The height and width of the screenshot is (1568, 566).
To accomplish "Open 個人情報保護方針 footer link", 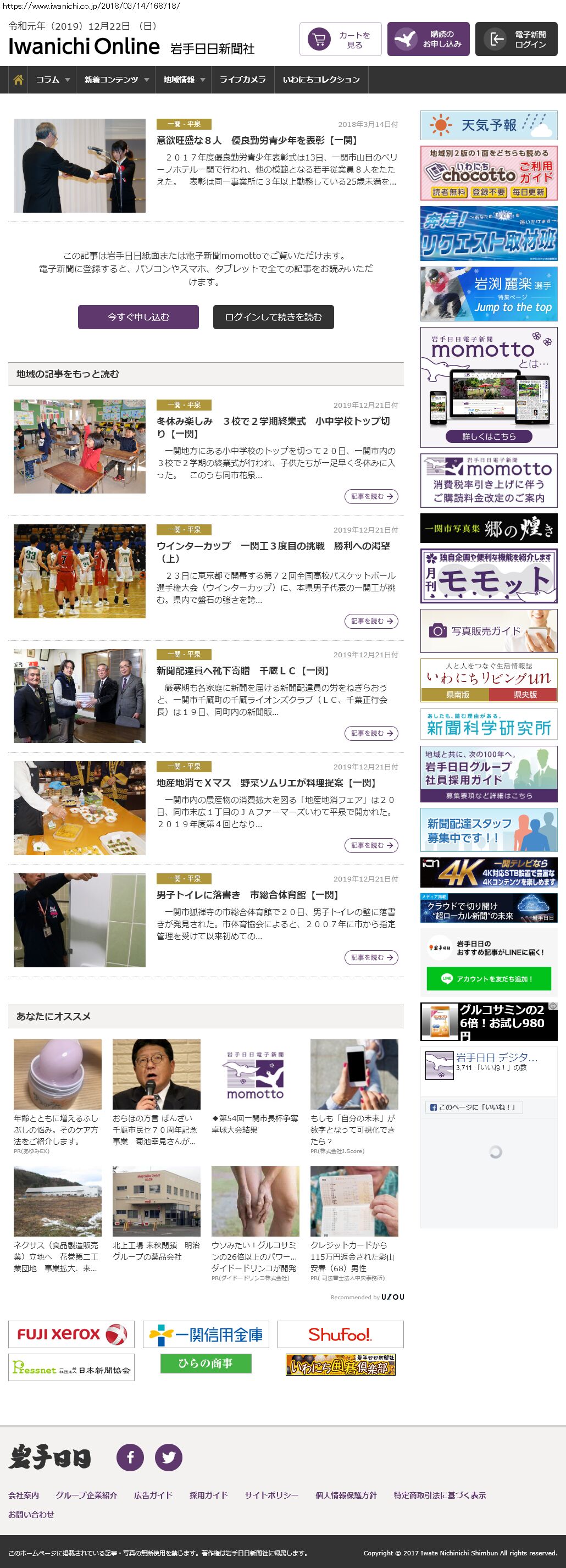I will pos(346,1495).
